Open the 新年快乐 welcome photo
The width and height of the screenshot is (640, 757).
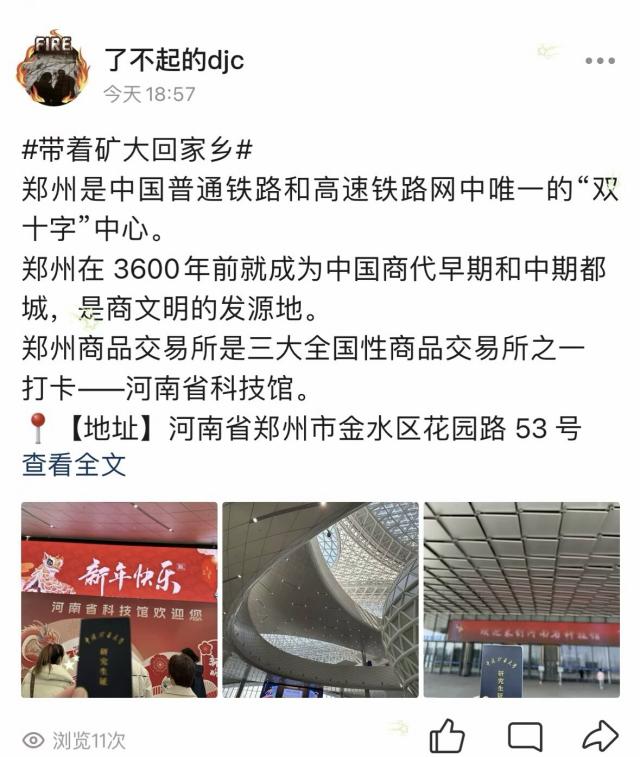(119, 599)
